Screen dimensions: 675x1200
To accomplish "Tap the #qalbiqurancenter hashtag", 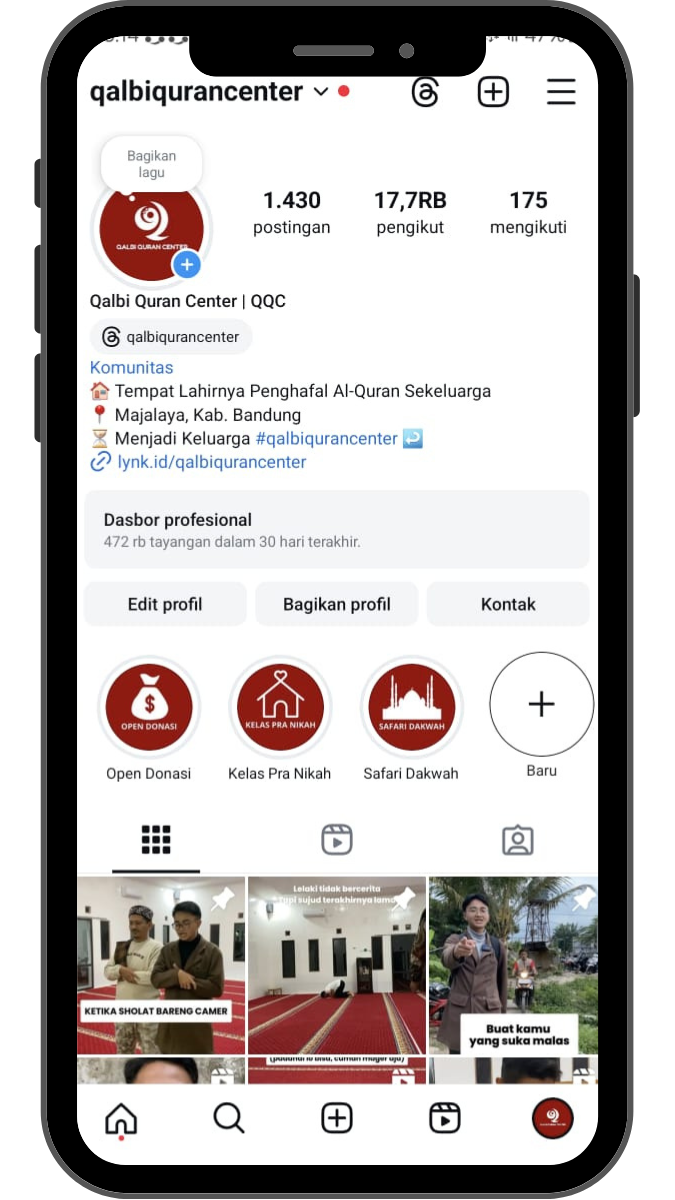I will (326, 438).
